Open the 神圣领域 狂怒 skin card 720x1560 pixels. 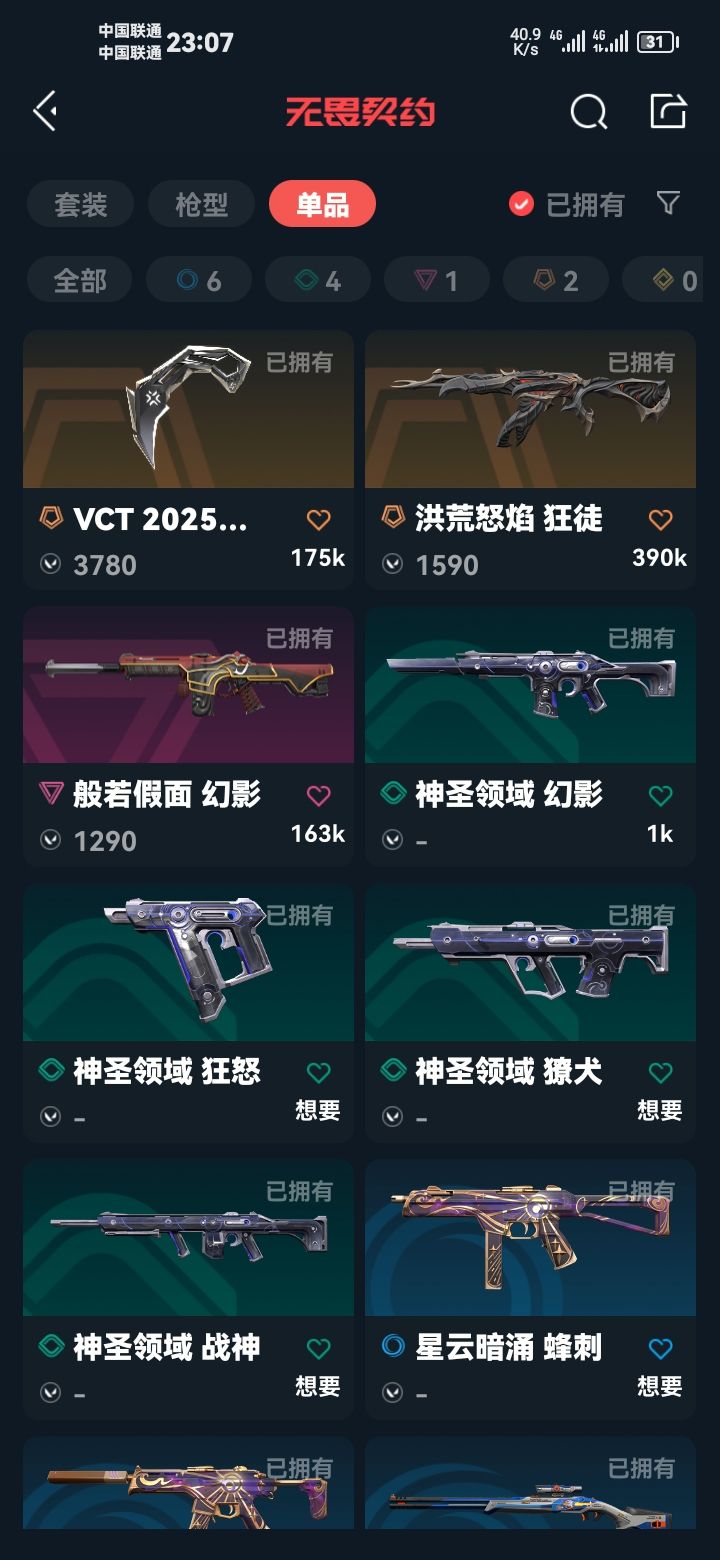tap(188, 1012)
